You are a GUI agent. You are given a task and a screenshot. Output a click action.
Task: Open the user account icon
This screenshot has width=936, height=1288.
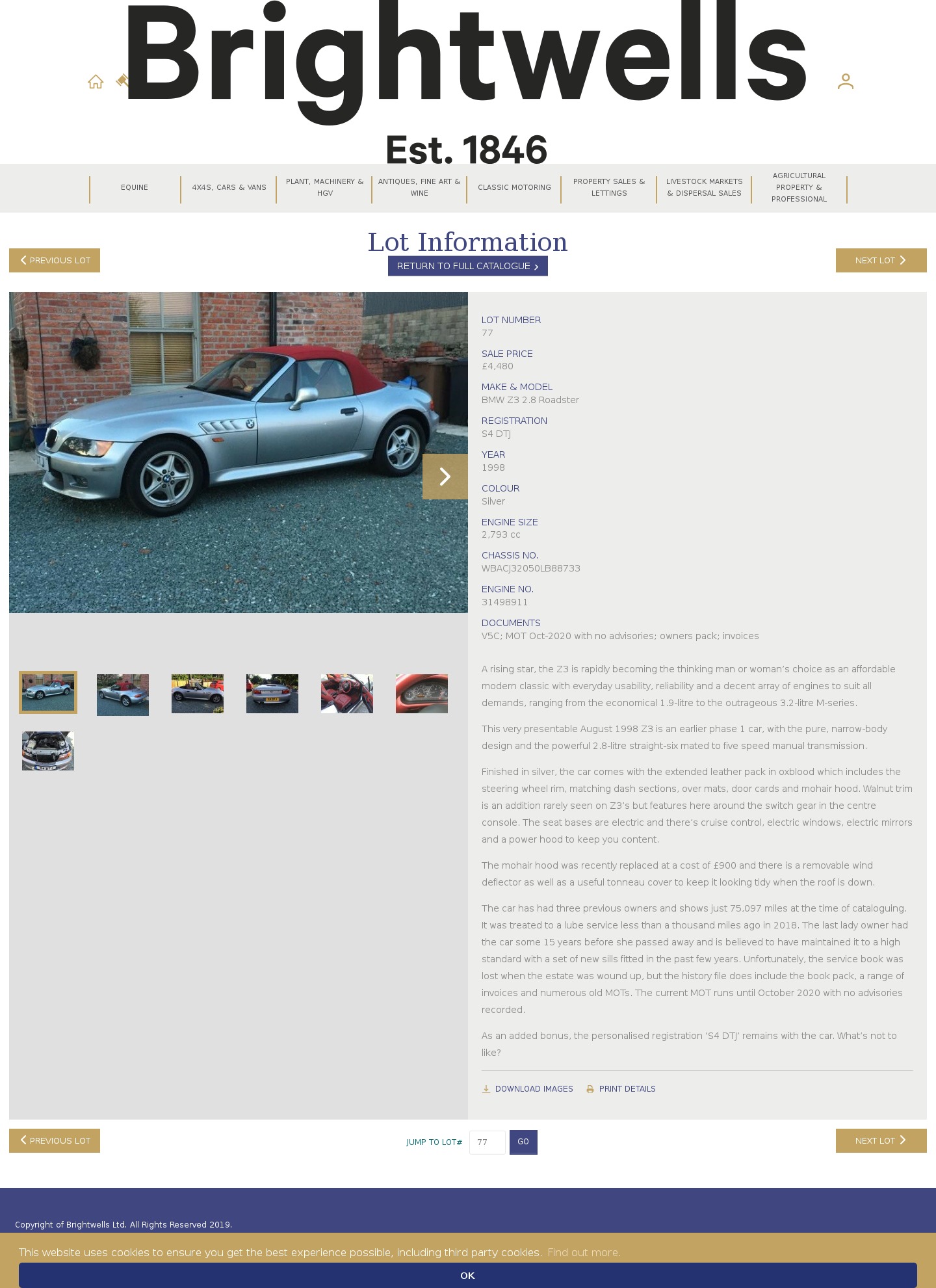point(845,81)
